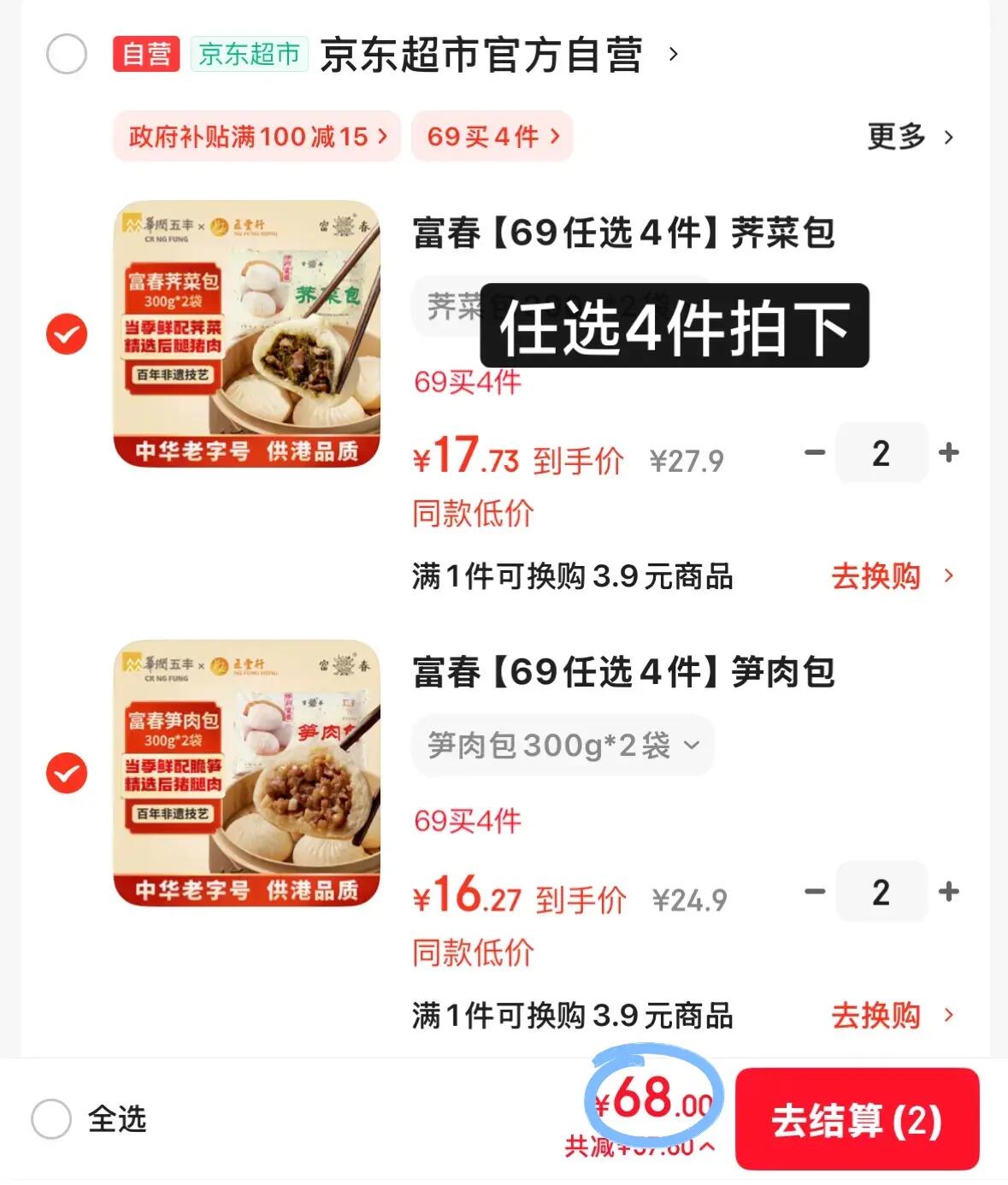Open the 荠菜包 product image
Viewport: 1008px width, 1185px height.
tap(246, 334)
